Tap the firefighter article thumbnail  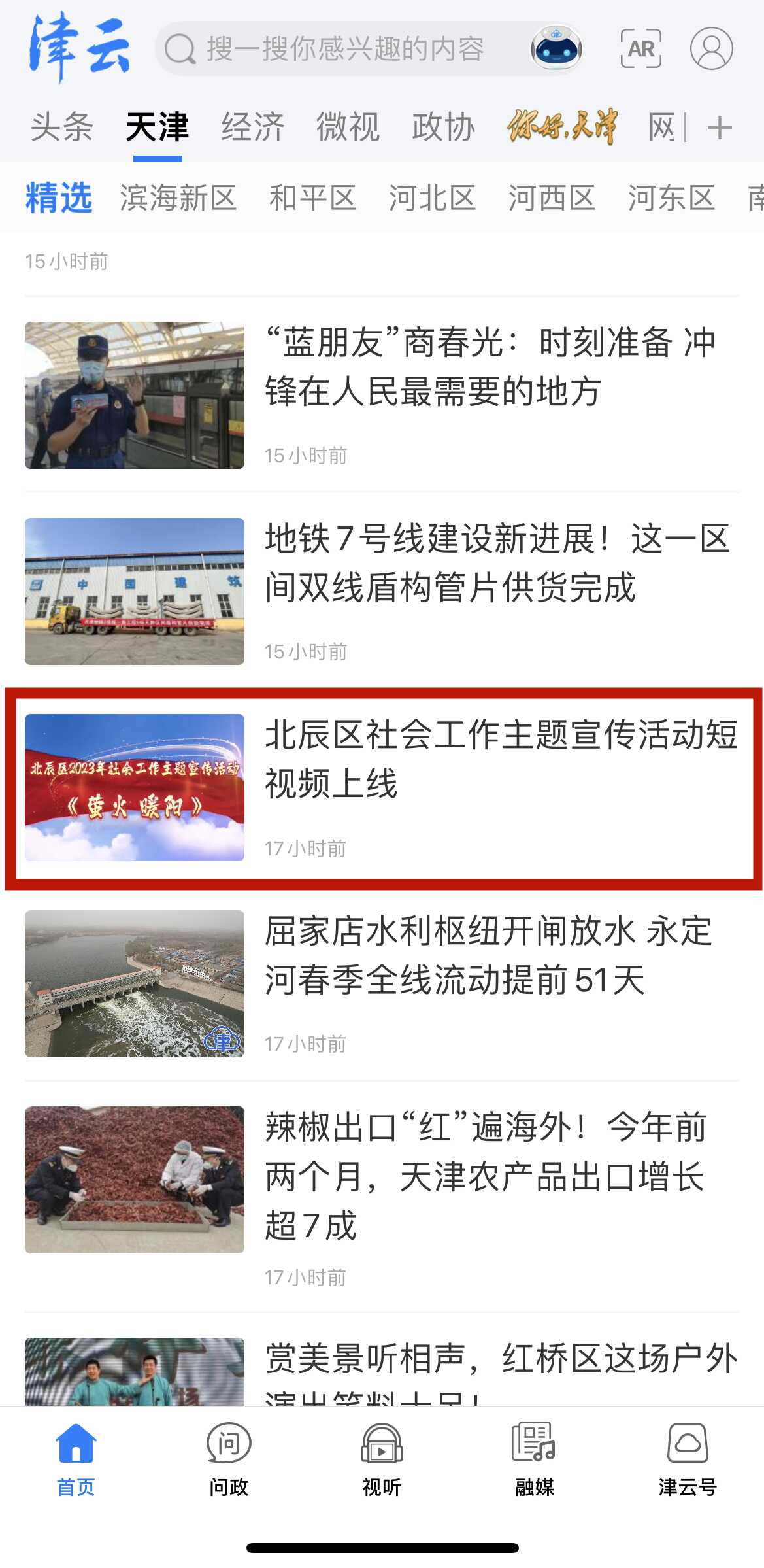[x=133, y=396]
